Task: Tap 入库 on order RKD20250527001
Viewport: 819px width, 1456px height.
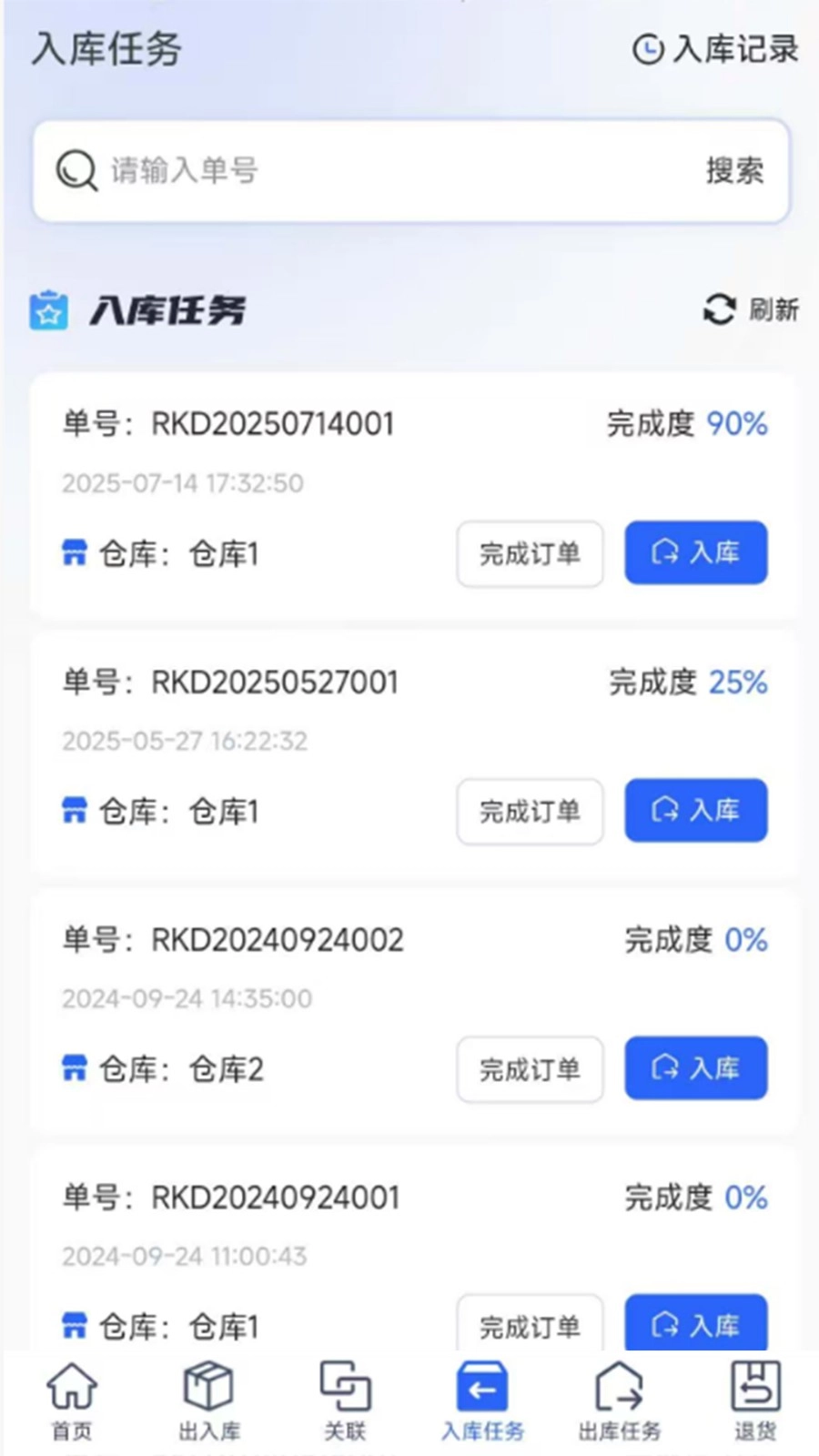Action: pyautogui.click(x=695, y=811)
